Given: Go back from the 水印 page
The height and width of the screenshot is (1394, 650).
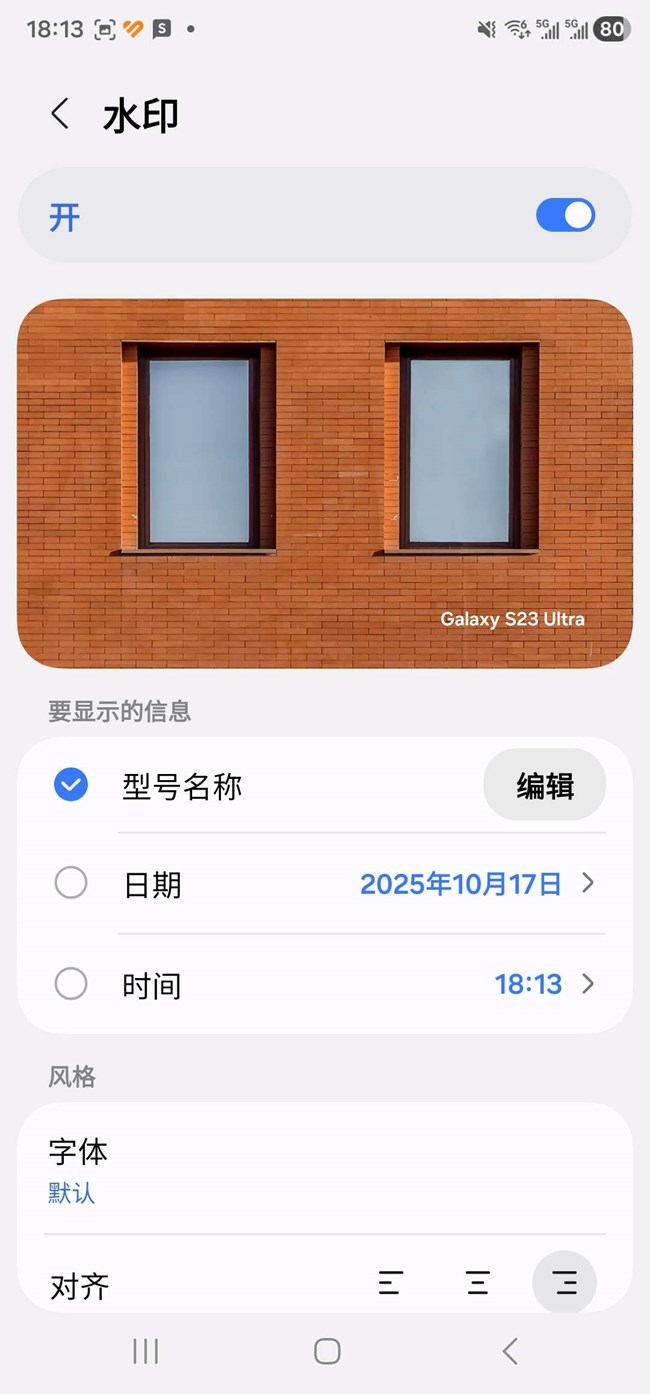Looking at the screenshot, I should click(x=61, y=114).
